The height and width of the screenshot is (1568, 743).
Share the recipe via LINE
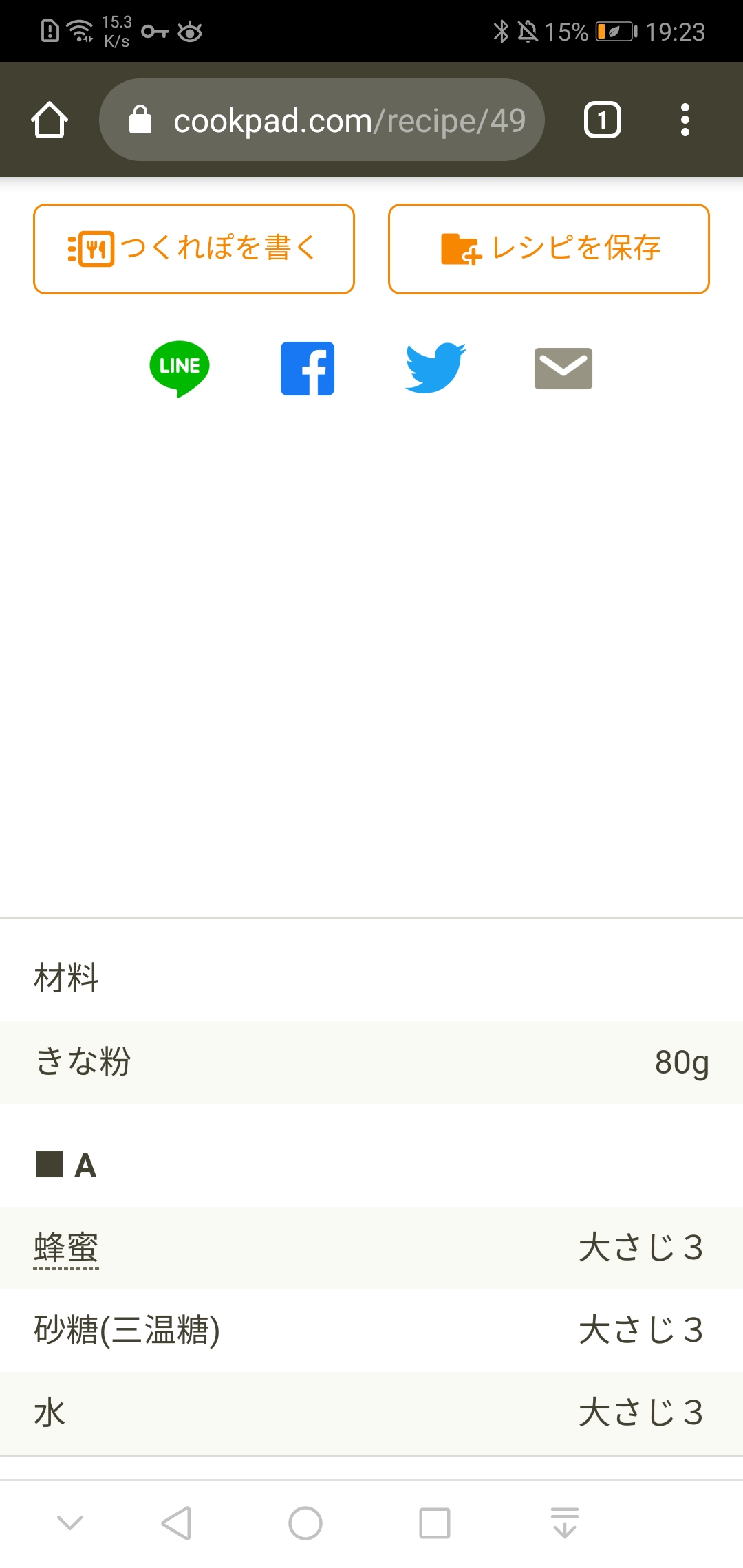[180, 368]
